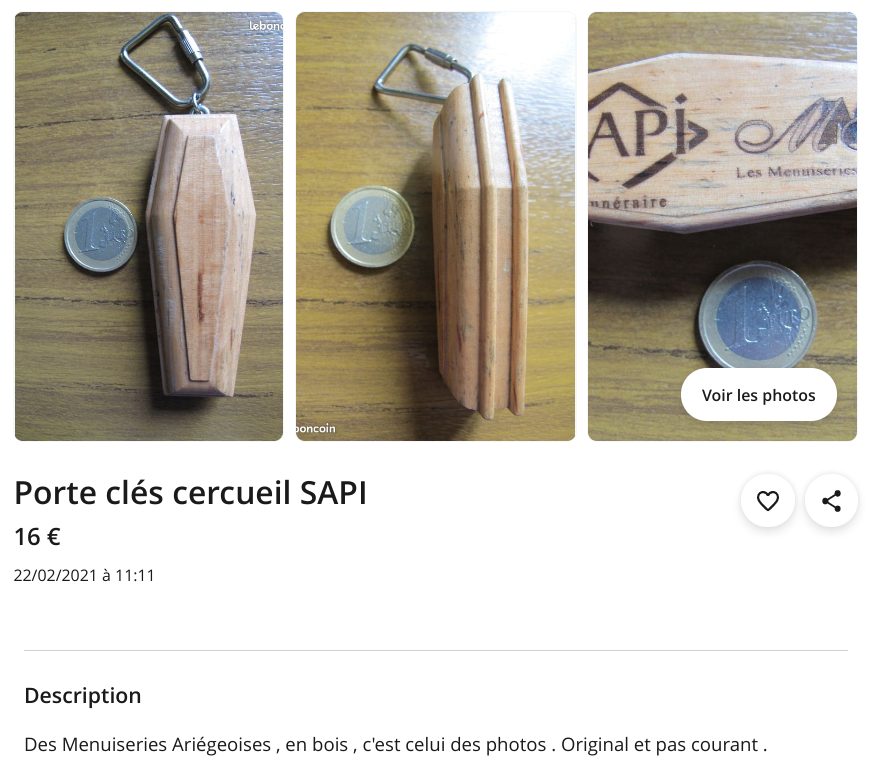This screenshot has width=877, height=760.
Task: Open the SAPI logo close-up photo
Action: [x=722, y=180]
